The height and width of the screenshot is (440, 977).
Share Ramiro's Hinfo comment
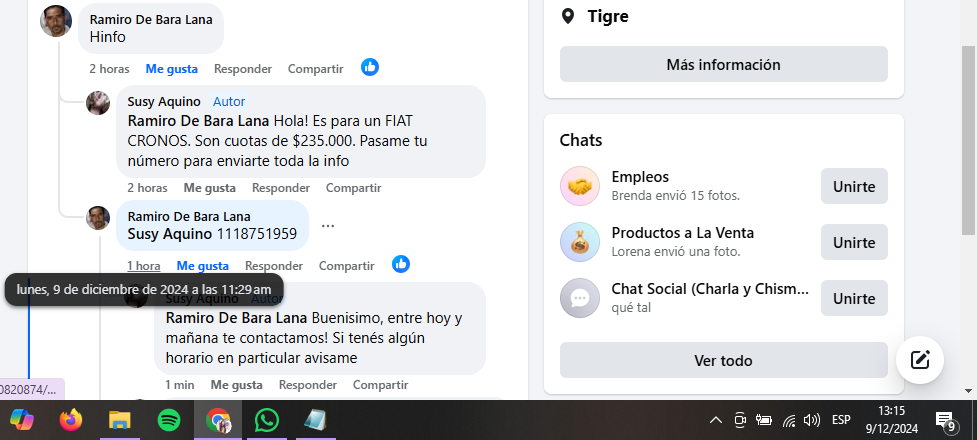coord(315,69)
